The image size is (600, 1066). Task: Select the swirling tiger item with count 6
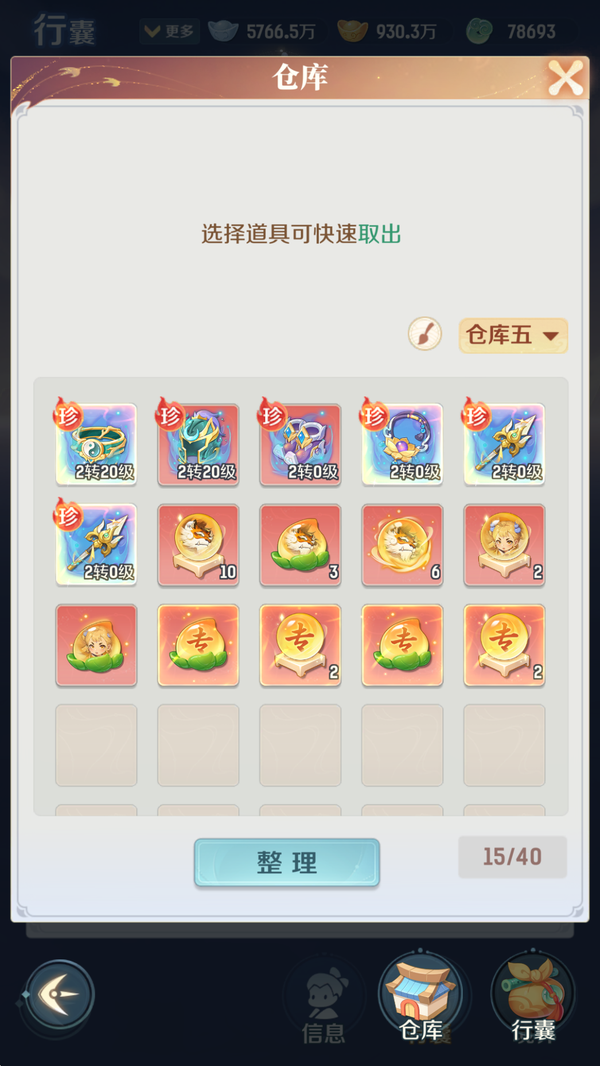(x=402, y=544)
